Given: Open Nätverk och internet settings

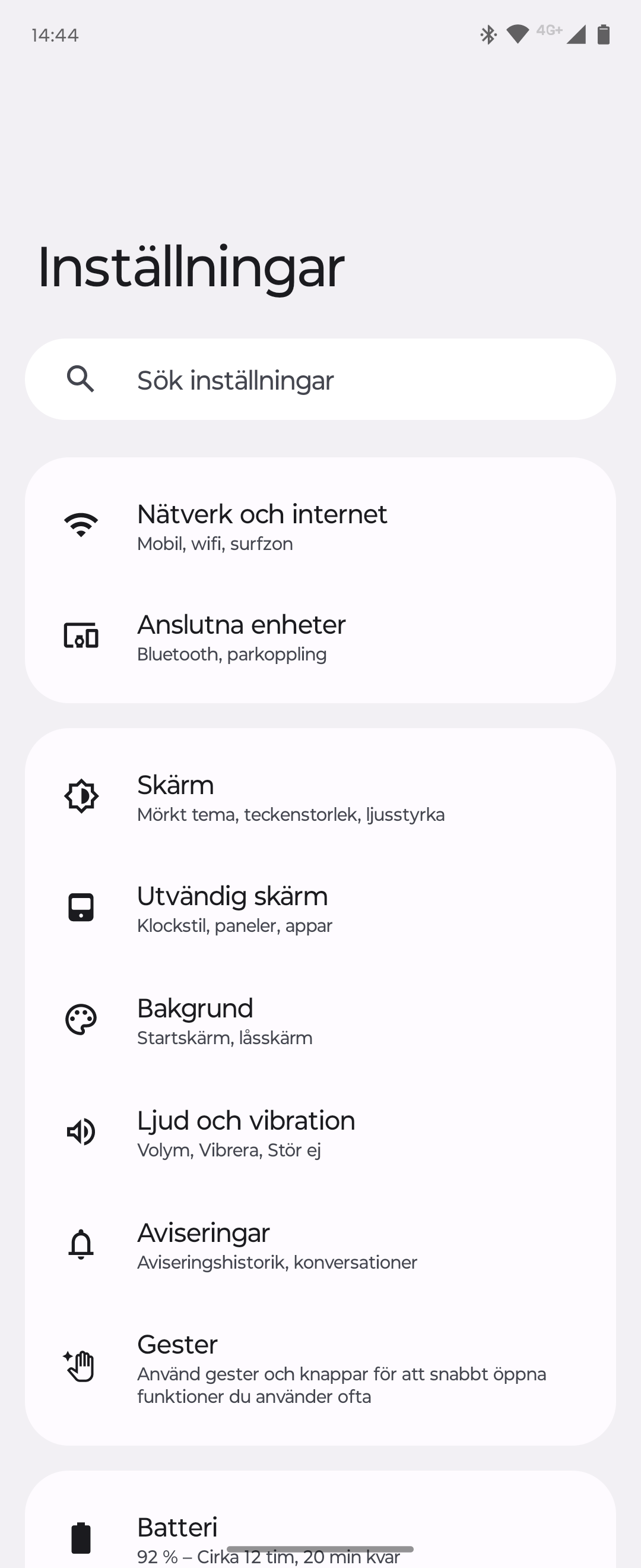Looking at the screenshot, I should pos(320,524).
